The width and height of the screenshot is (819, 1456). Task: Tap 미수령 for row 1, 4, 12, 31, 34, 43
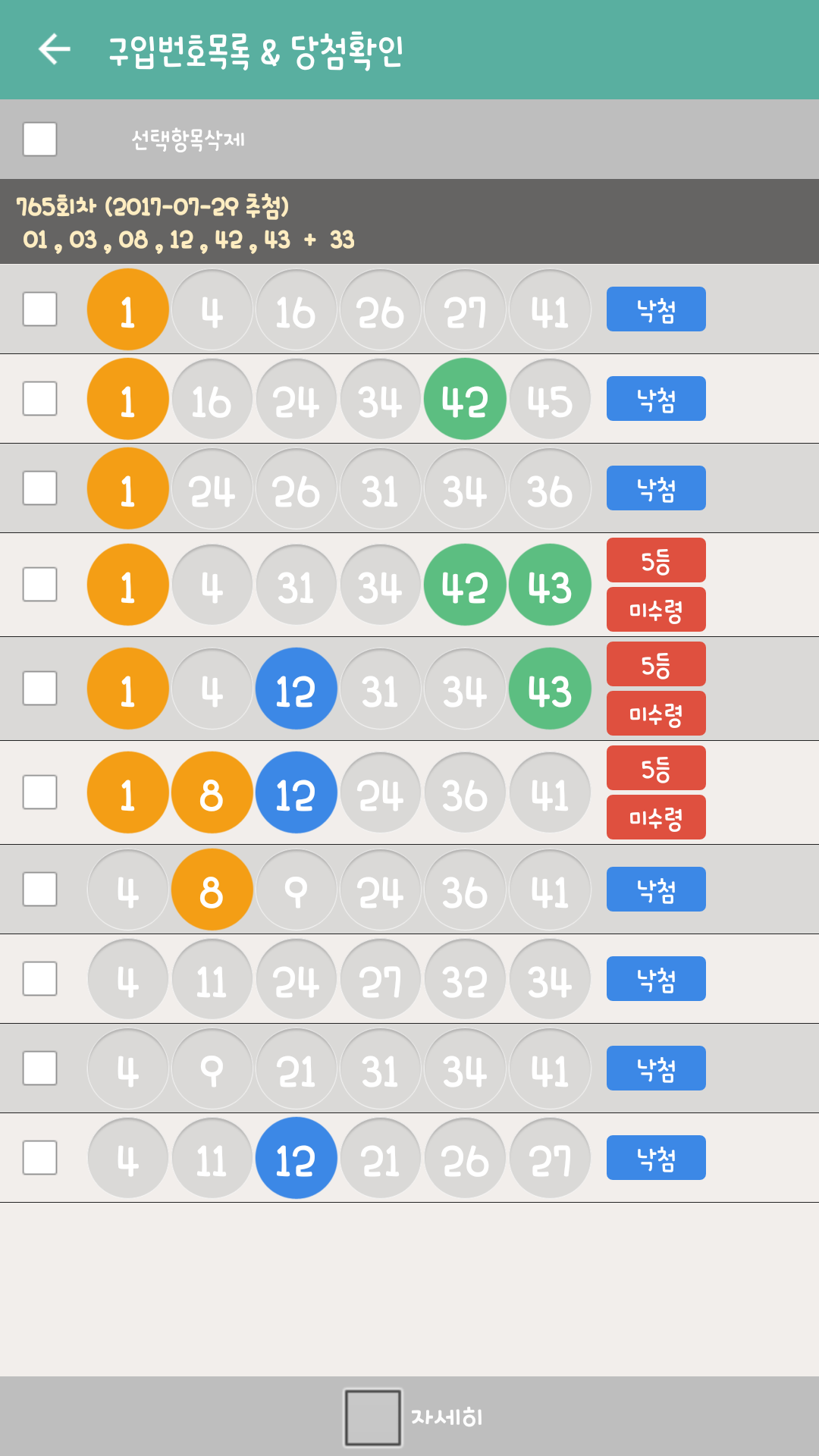tap(656, 714)
